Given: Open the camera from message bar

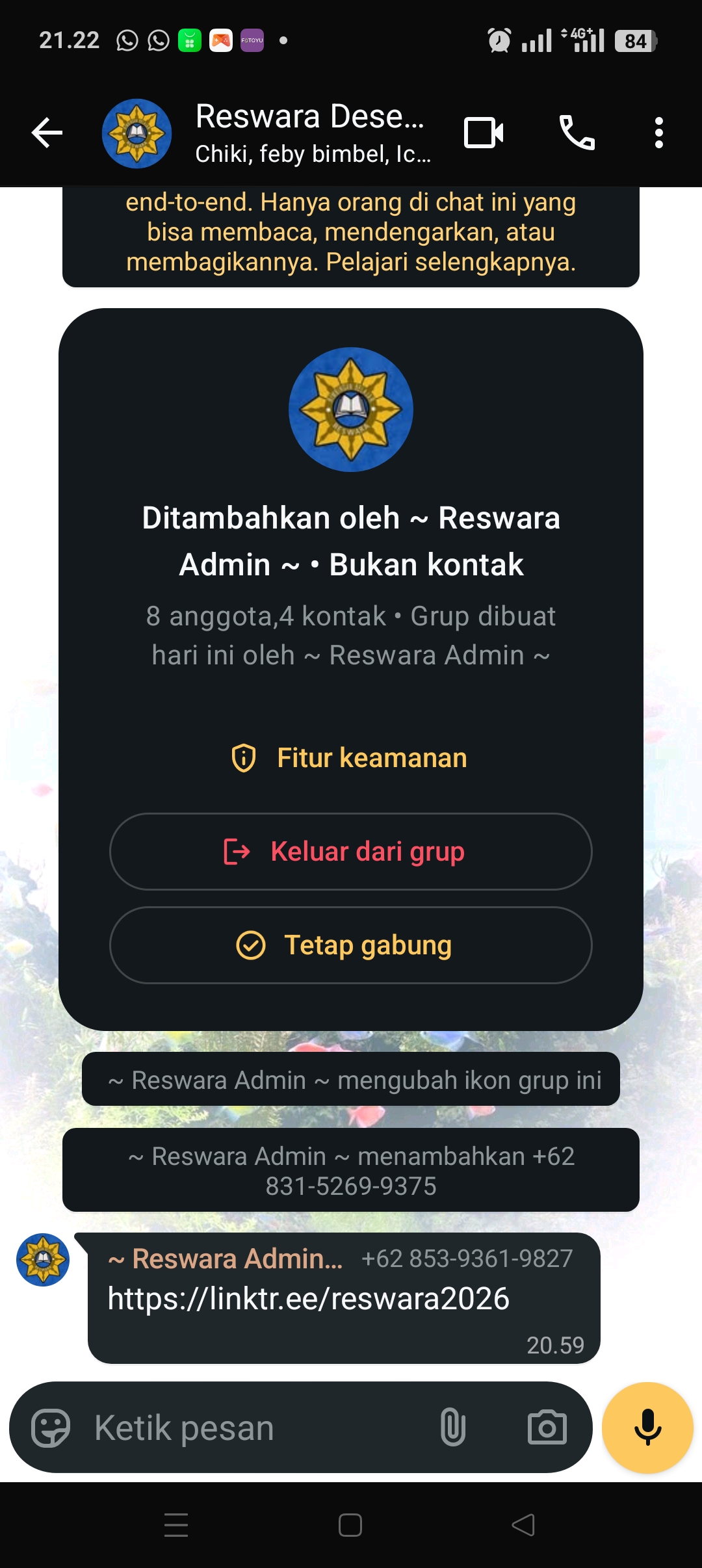Looking at the screenshot, I should pyautogui.click(x=547, y=1428).
